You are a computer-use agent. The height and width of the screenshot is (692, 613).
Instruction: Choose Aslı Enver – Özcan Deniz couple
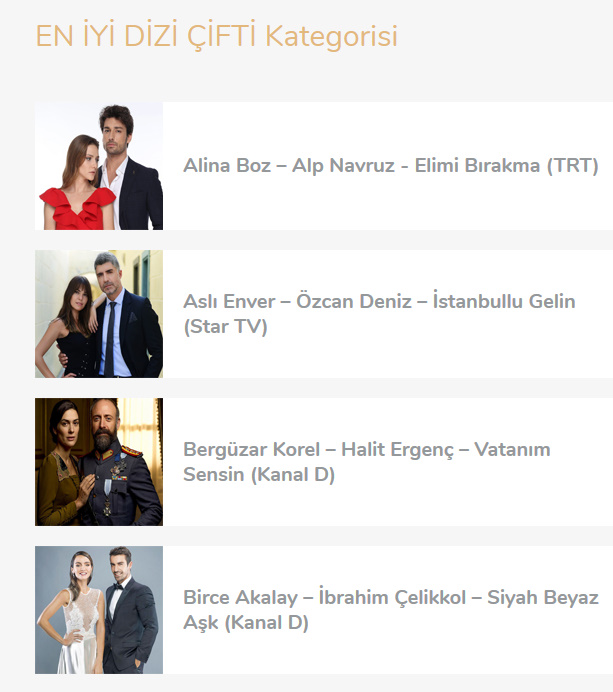[390, 314]
